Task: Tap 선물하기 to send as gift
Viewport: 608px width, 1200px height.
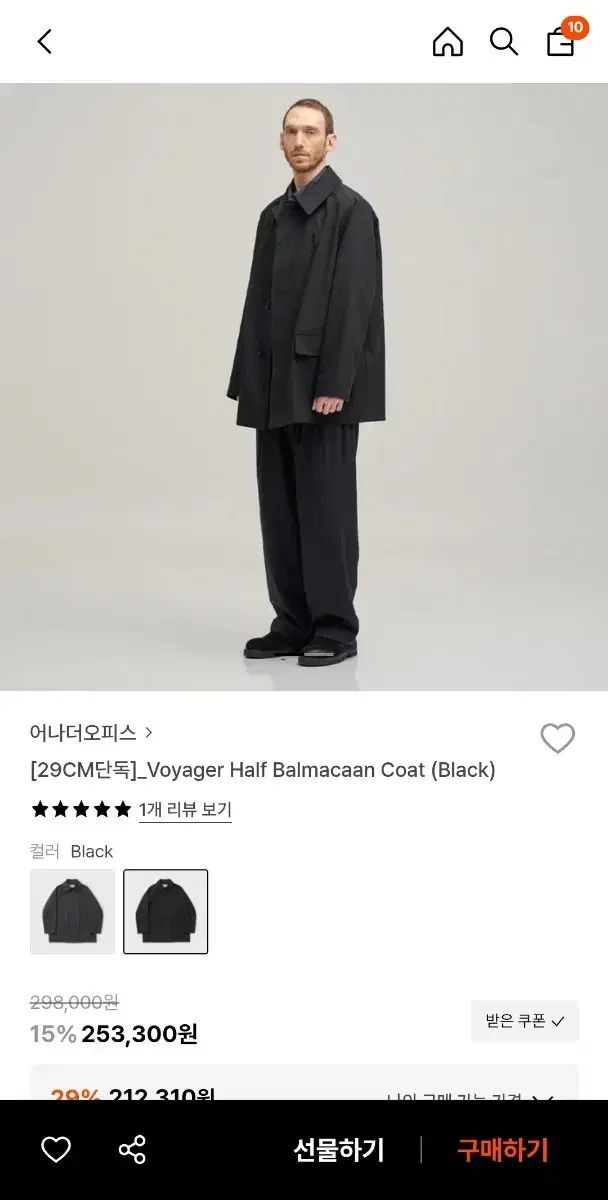Action: point(338,1150)
